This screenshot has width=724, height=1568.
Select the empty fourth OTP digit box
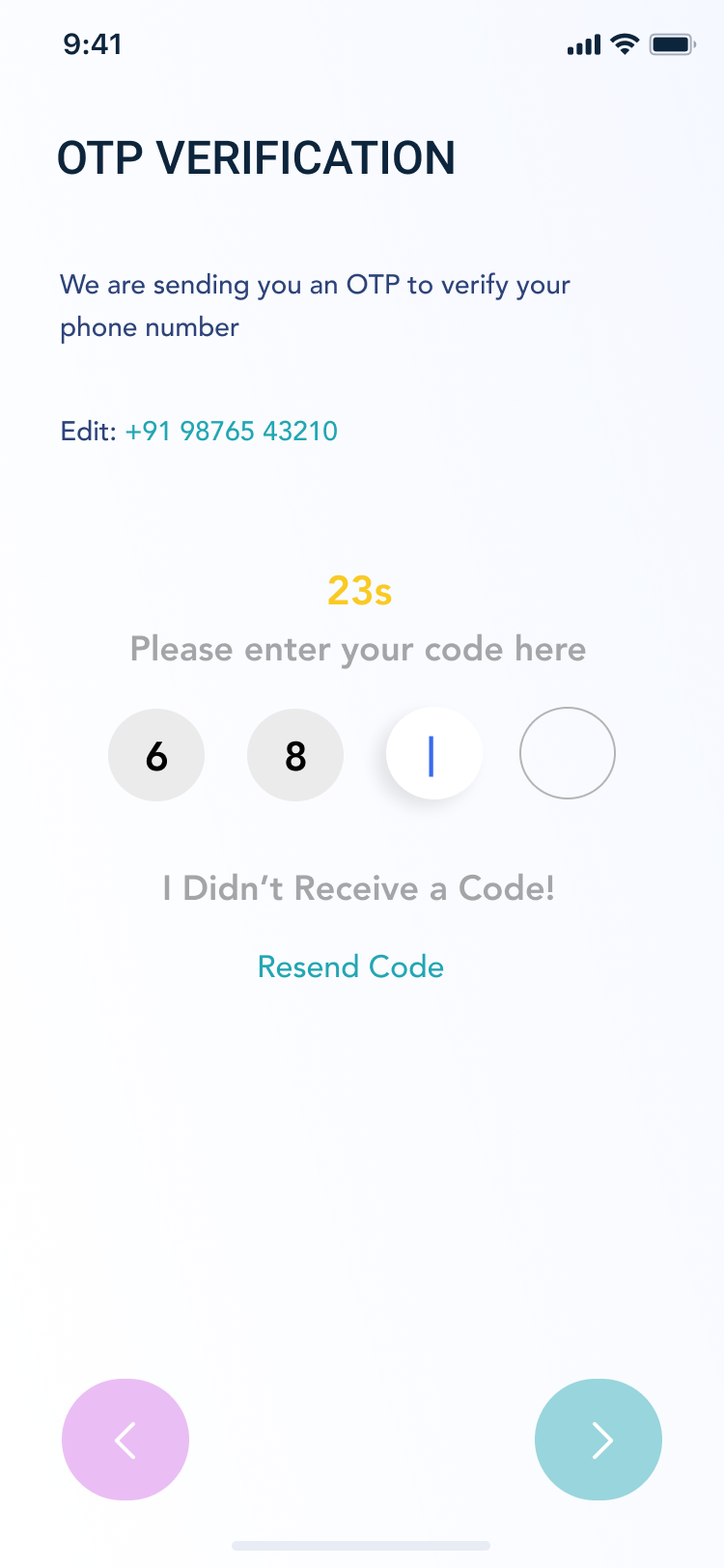[568, 753]
